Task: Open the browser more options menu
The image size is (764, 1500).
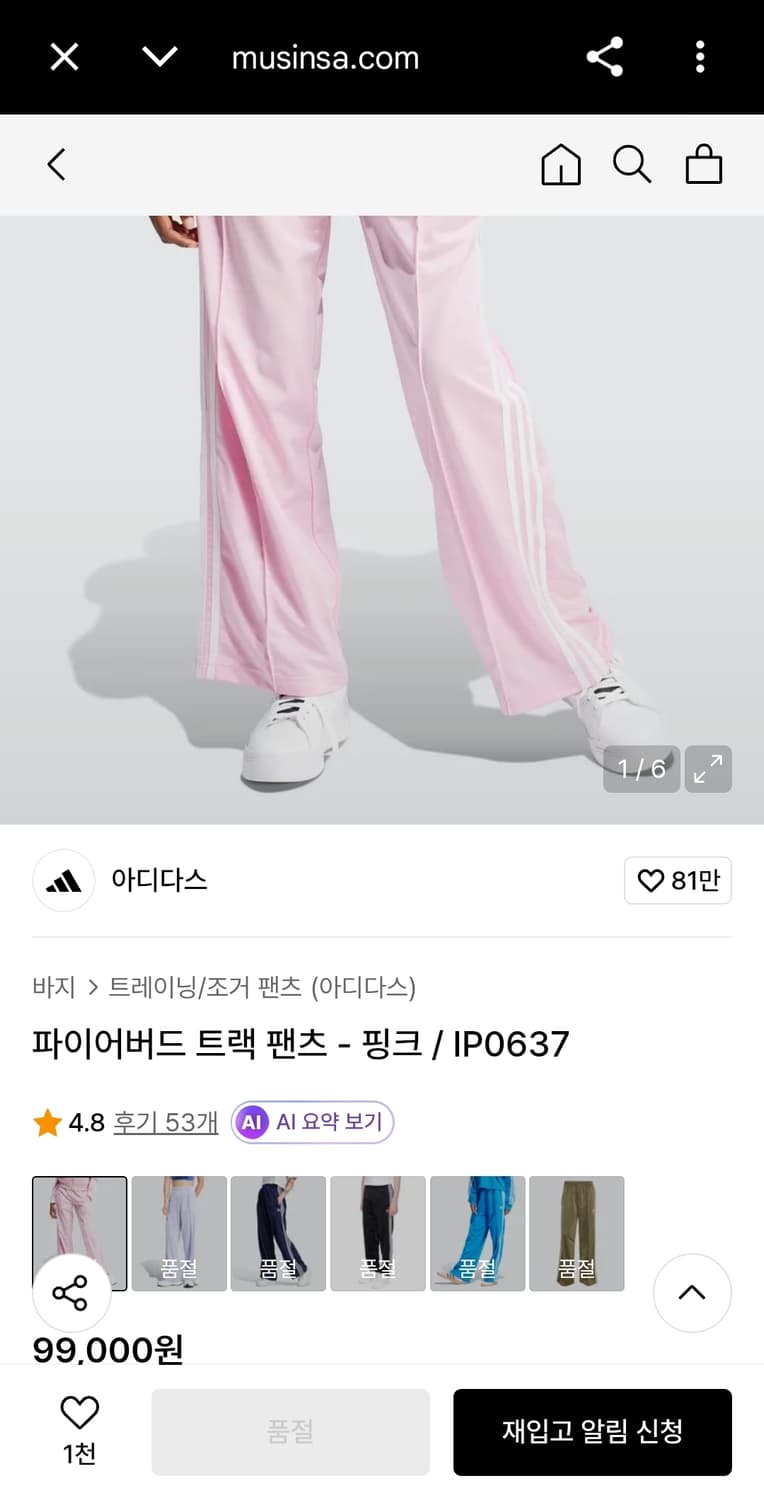Action: (699, 56)
